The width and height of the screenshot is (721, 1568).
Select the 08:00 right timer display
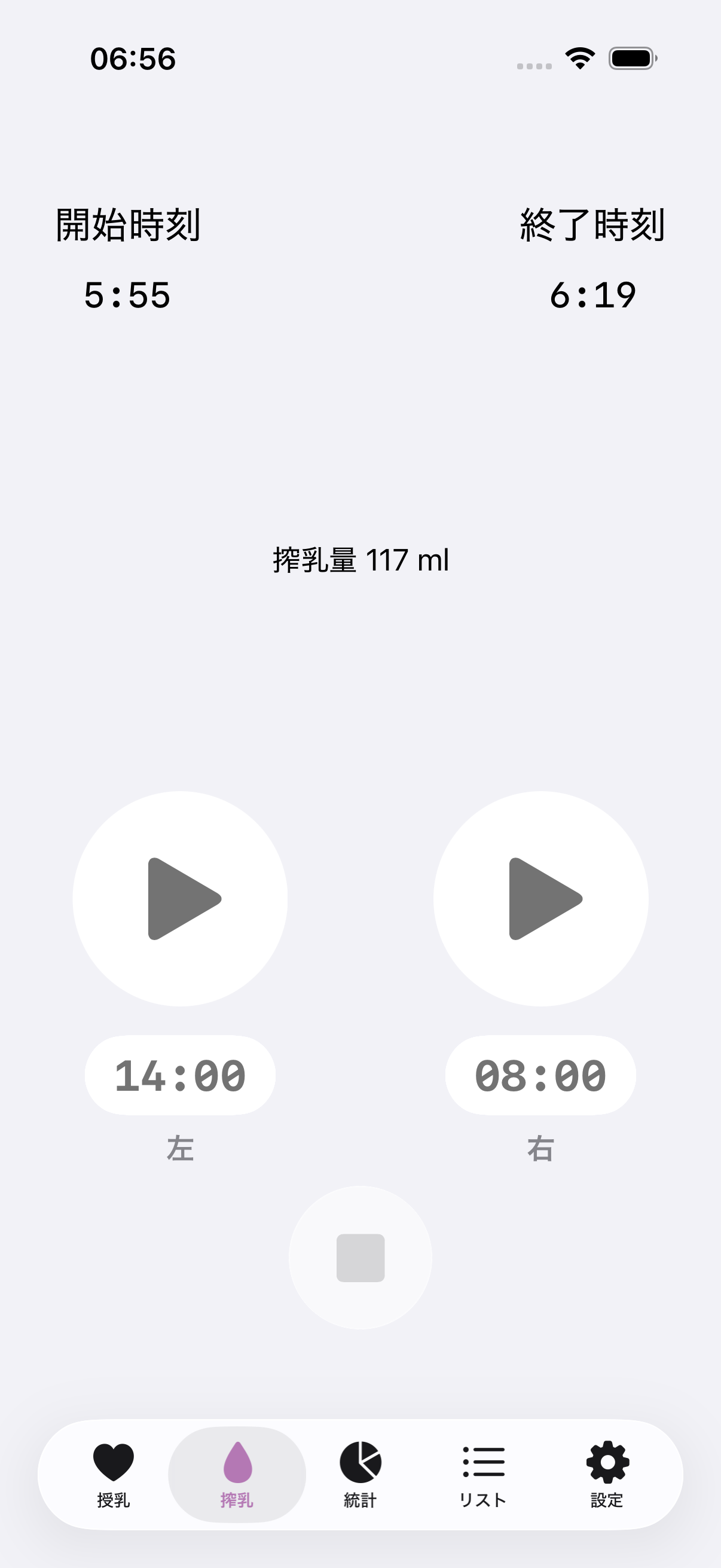(540, 1075)
